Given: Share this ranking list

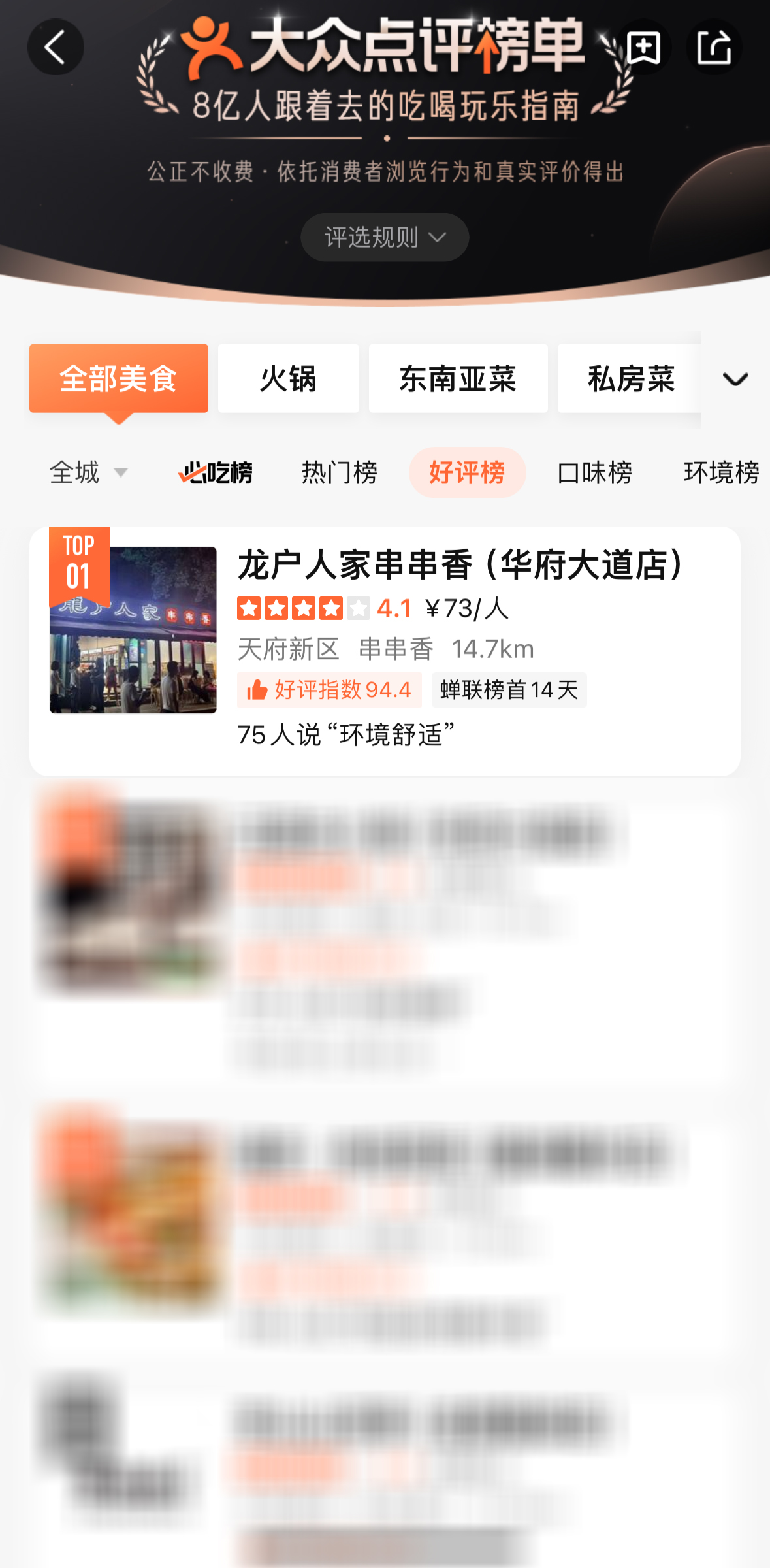Looking at the screenshot, I should pyautogui.click(x=714, y=47).
